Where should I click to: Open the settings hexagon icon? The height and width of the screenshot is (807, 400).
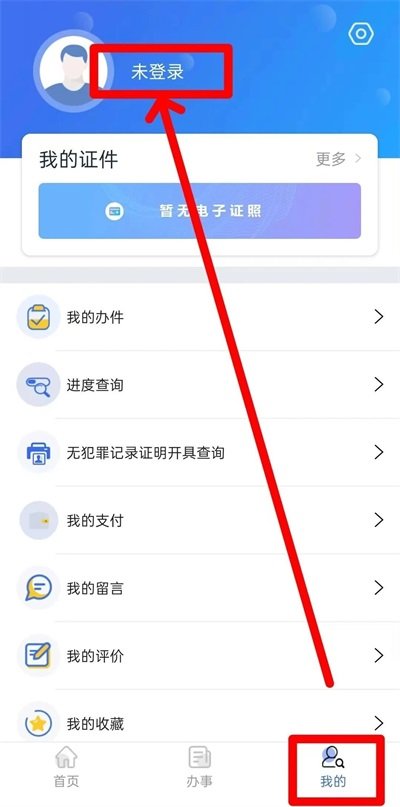click(x=361, y=34)
